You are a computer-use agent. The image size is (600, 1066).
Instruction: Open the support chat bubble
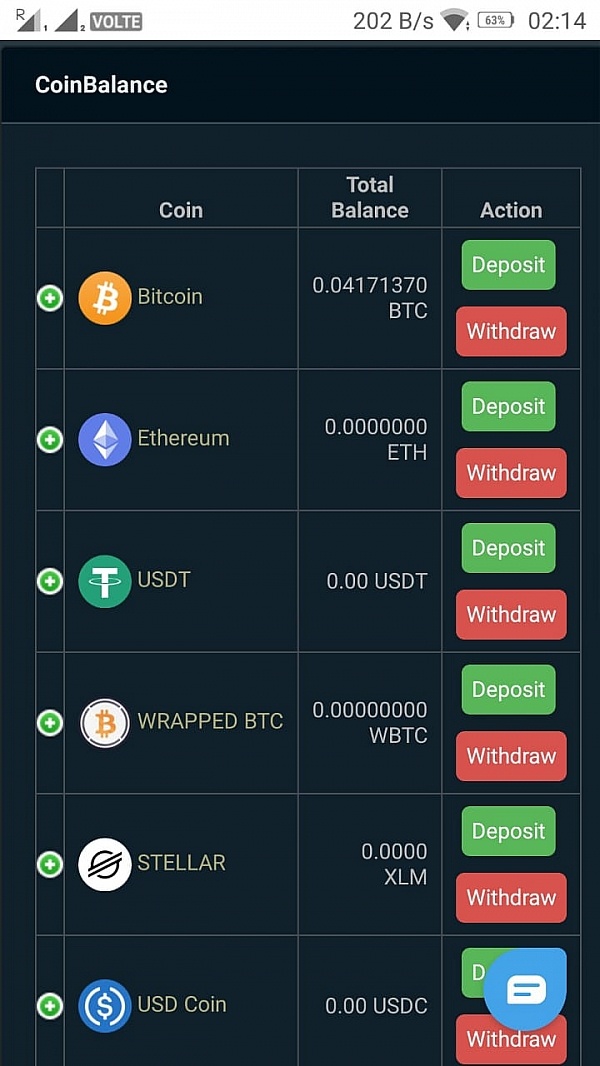tap(525, 989)
